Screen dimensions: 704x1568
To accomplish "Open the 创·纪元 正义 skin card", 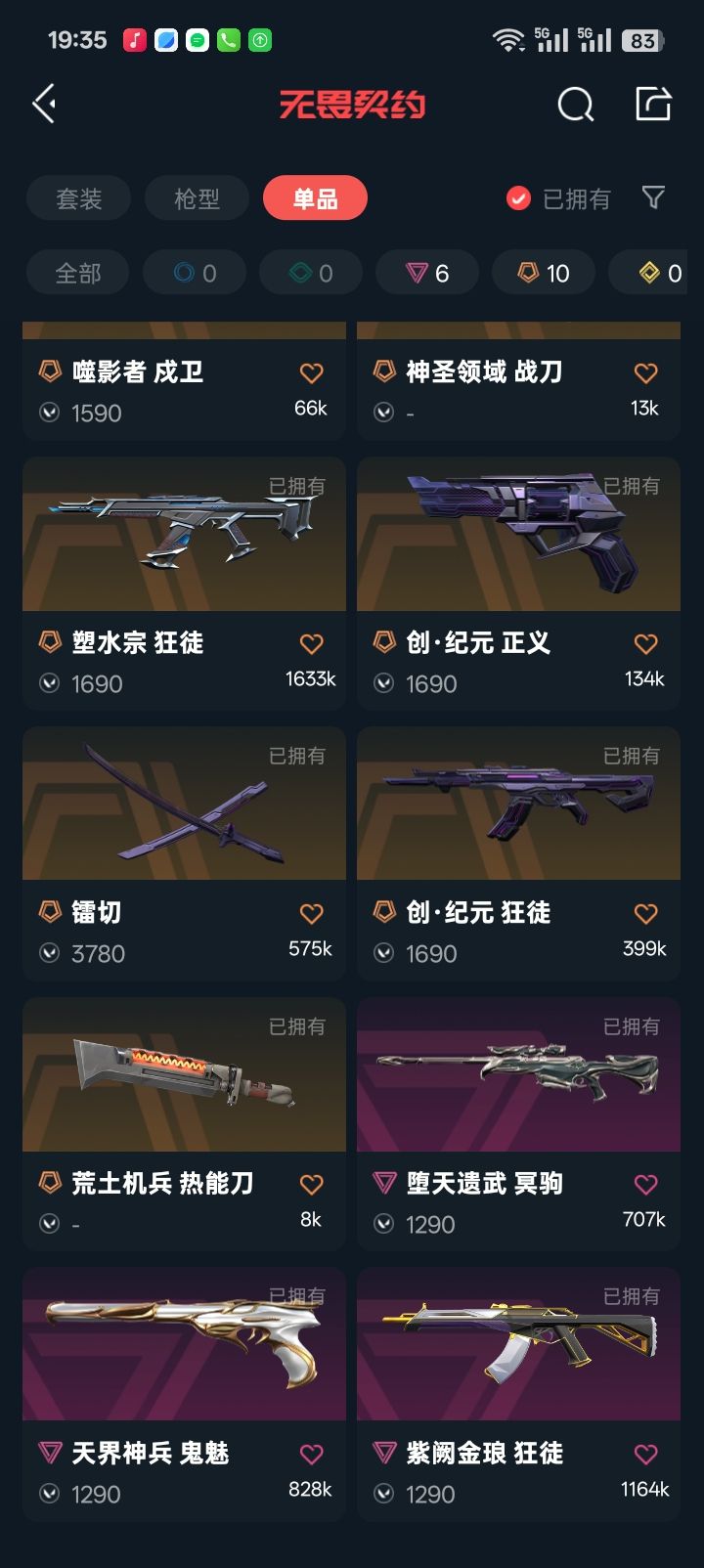I will coord(518,584).
